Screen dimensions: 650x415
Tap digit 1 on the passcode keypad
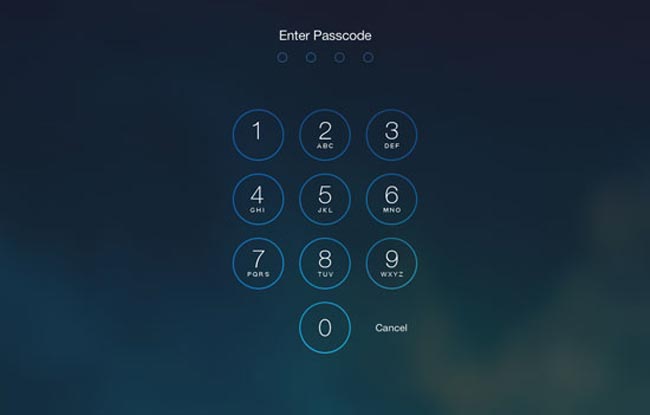(x=258, y=133)
